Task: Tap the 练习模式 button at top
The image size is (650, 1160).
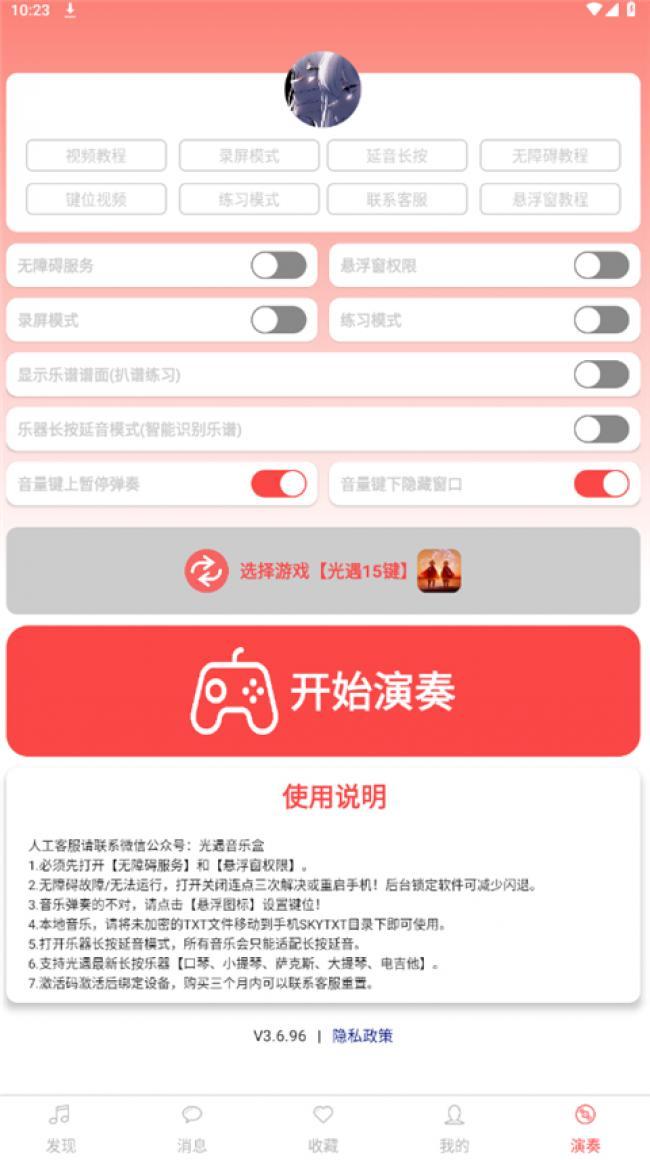Action: pyautogui.click(x=249, y=199)
